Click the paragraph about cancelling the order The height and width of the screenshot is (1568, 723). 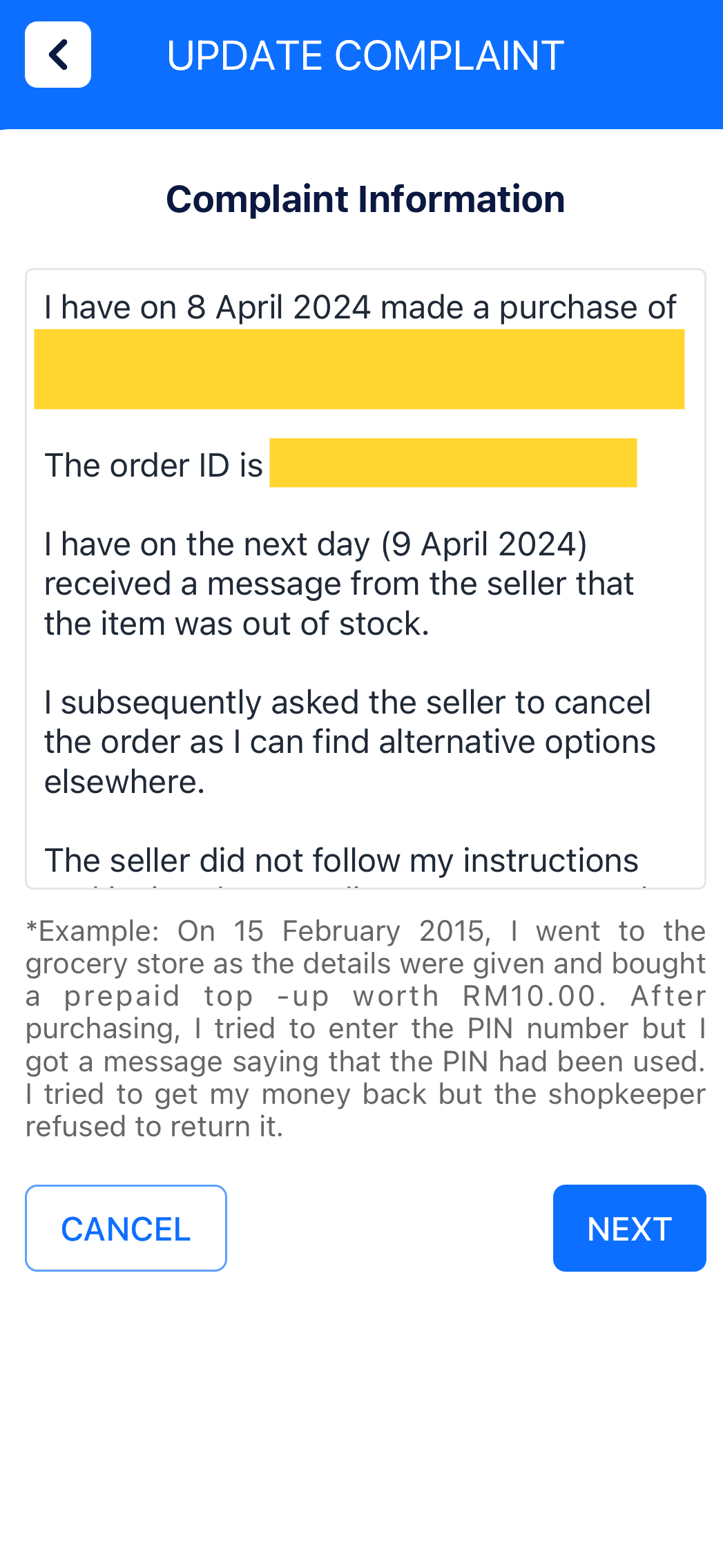349,740
